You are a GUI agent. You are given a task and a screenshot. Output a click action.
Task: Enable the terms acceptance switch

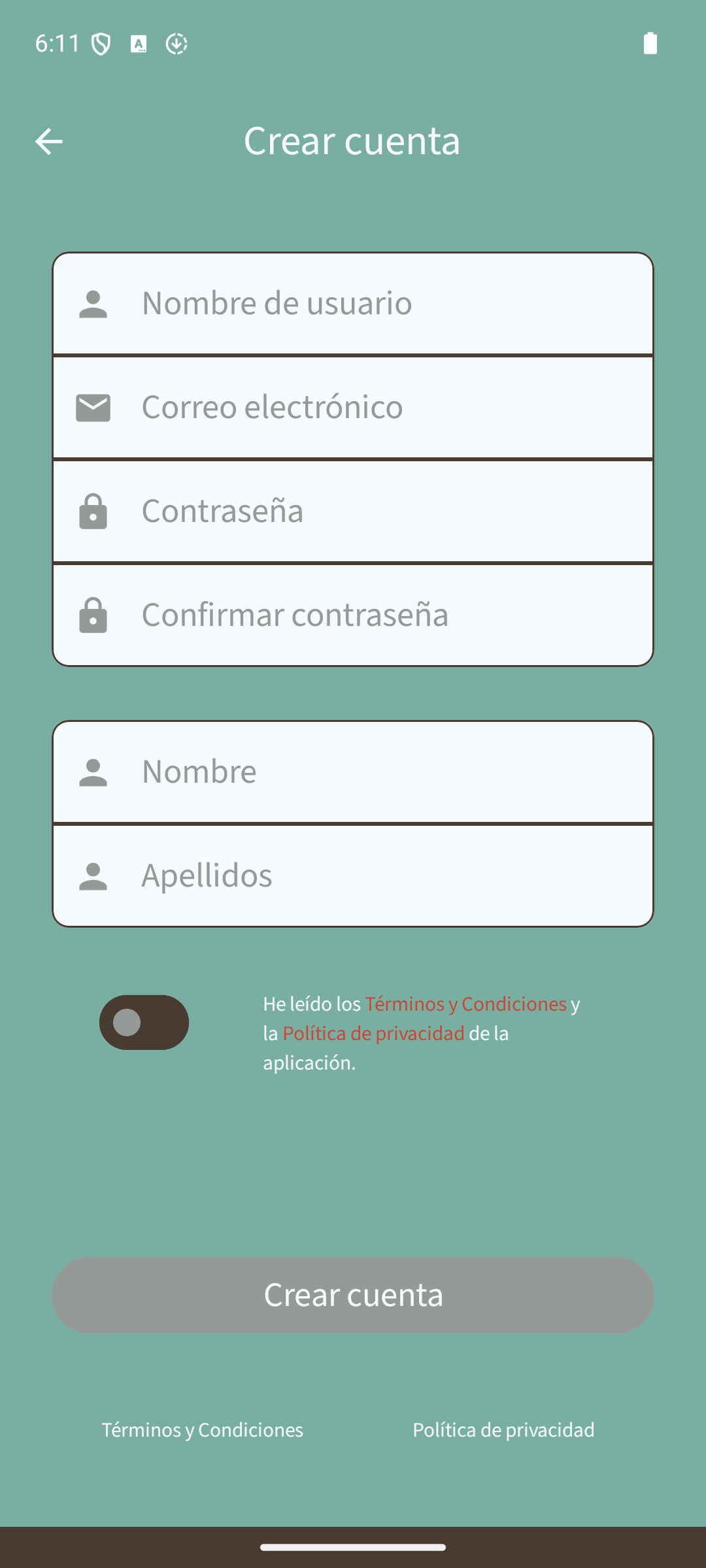pyautogui.click(x=144, y=1022)
